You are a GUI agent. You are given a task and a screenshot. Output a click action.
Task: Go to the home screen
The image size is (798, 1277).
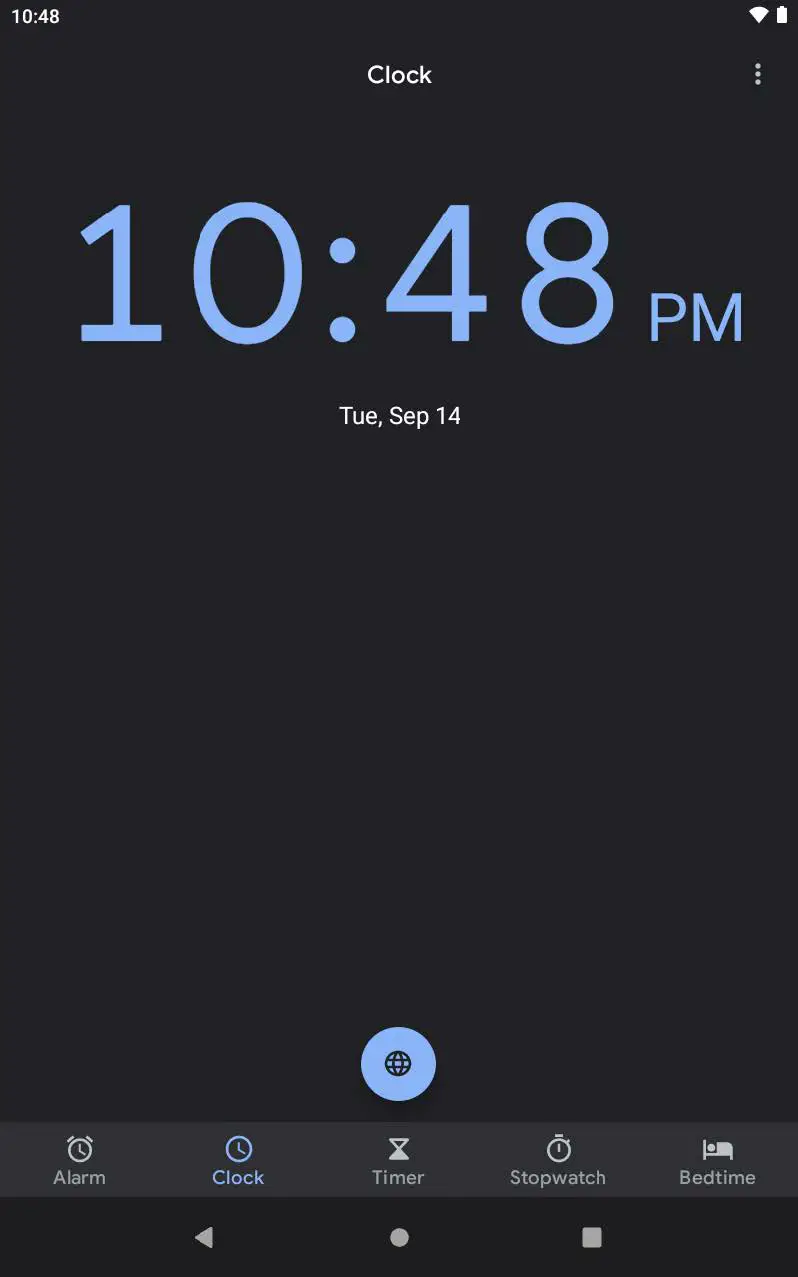pos(399,1237)
